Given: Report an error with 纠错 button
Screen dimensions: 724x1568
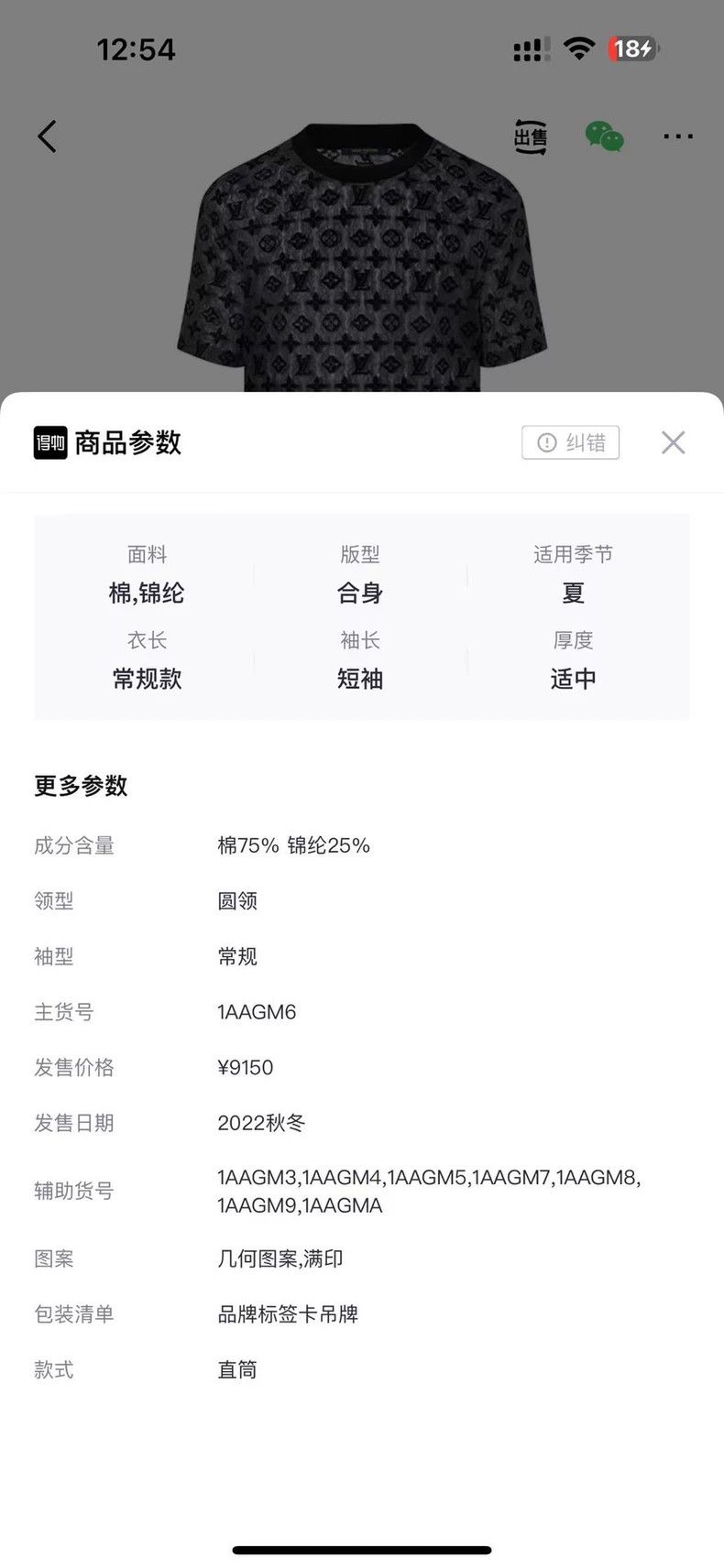Looking at the screenshot, I should [571, 442].
